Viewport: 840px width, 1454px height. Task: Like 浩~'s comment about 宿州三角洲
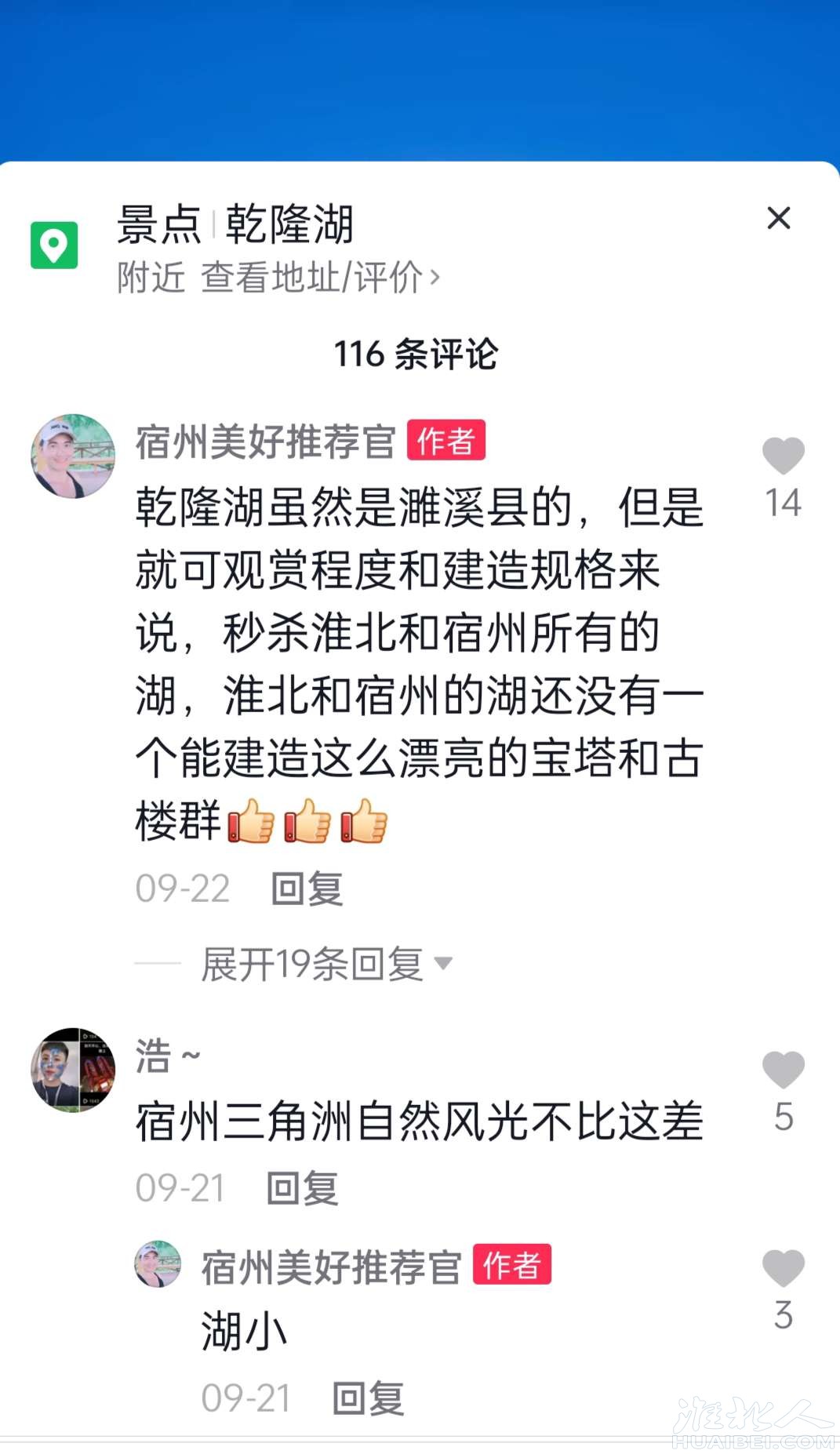[783, 1071]
